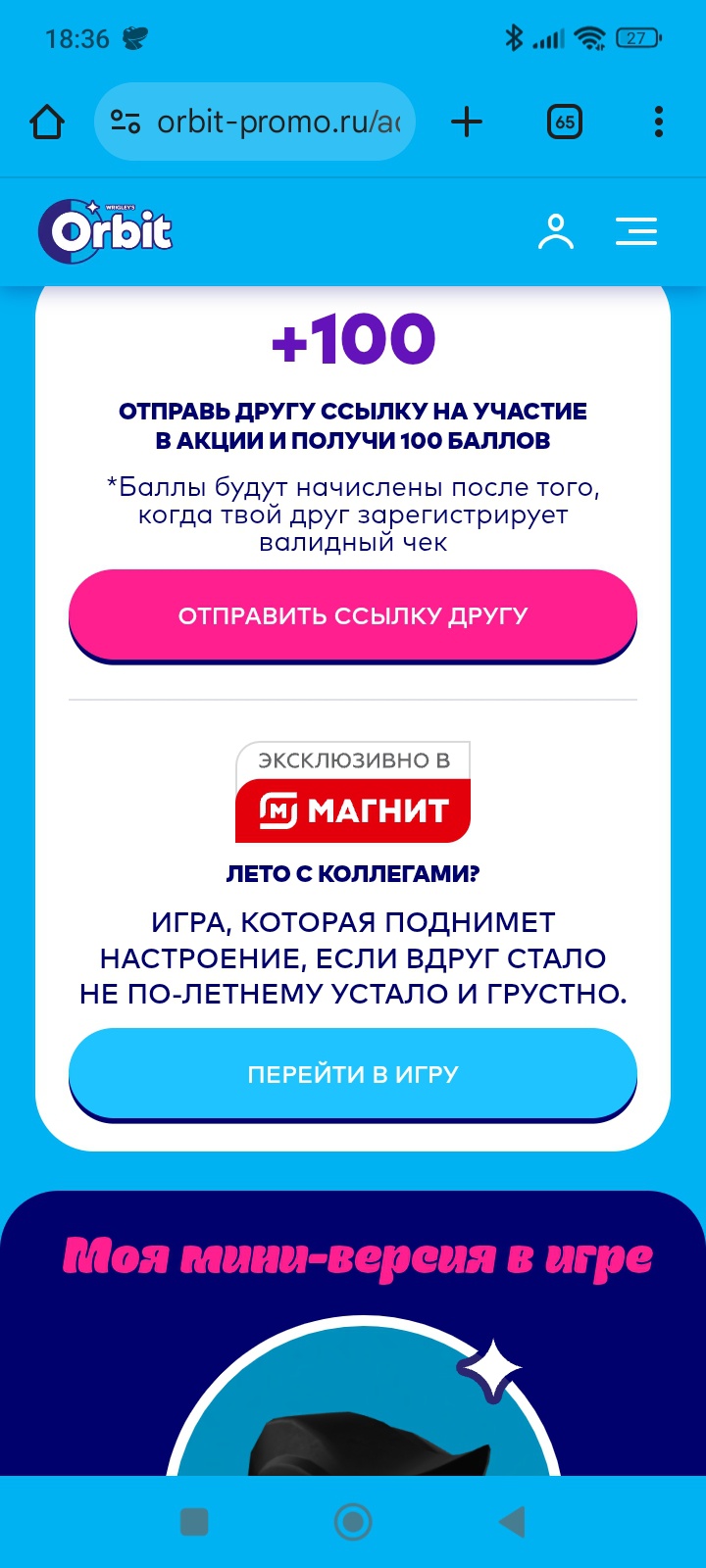Open the user profile icon
Screen dimensions: 706x1568
(555, 232)
